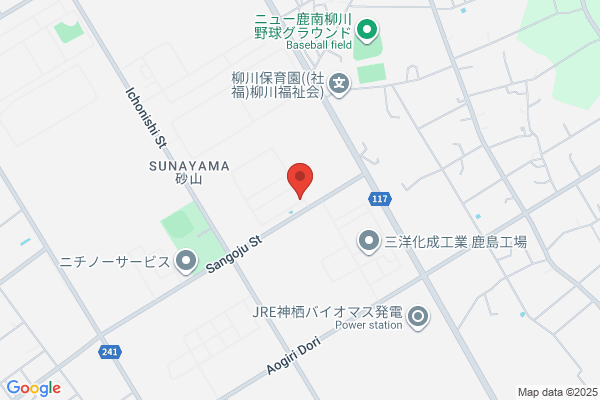
Task: Open the 三洋化成工業 鹿島工場 place marker
Action: [369, 242]
